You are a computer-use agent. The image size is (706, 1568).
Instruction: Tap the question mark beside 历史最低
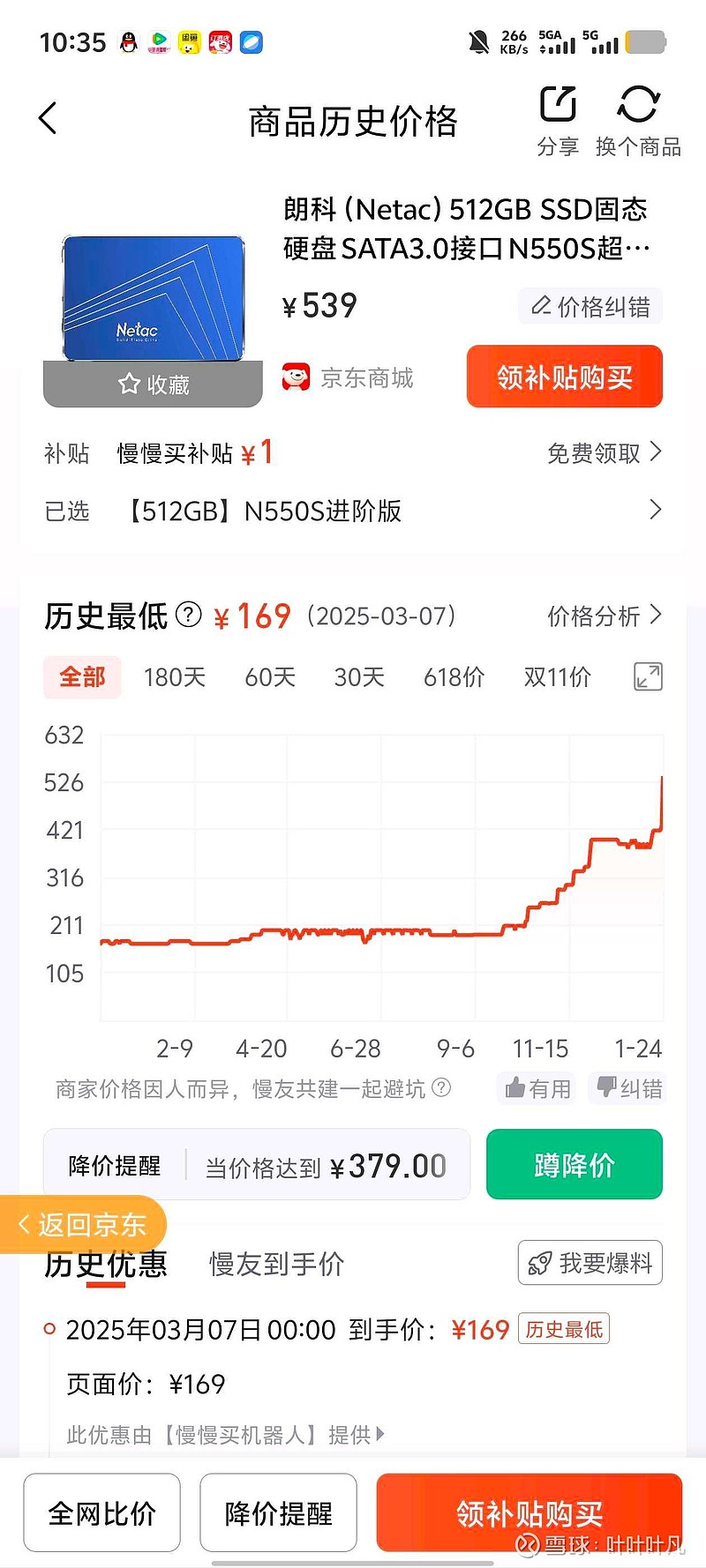coord(188,616)
